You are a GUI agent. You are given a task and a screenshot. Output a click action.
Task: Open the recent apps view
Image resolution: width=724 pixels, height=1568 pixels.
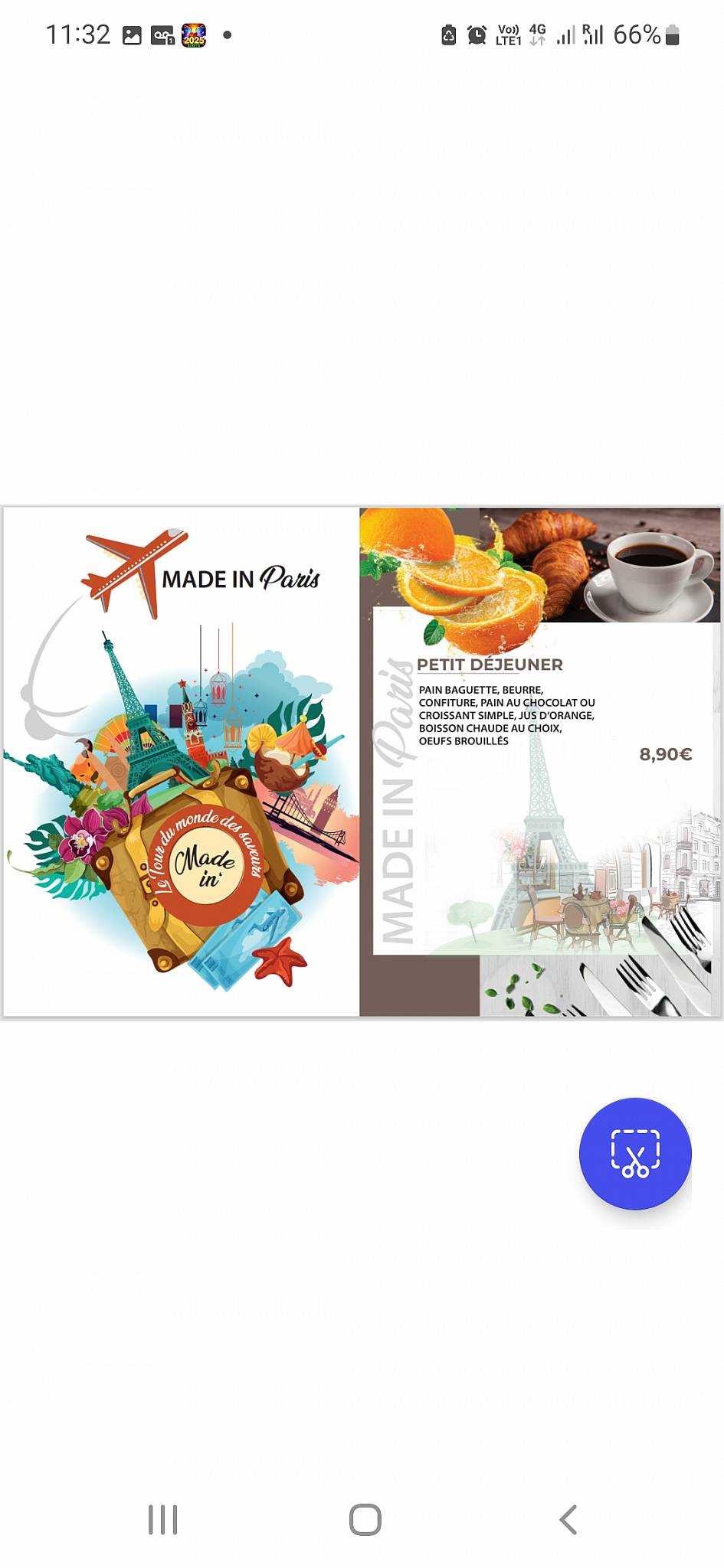(x=163, y=1520)
